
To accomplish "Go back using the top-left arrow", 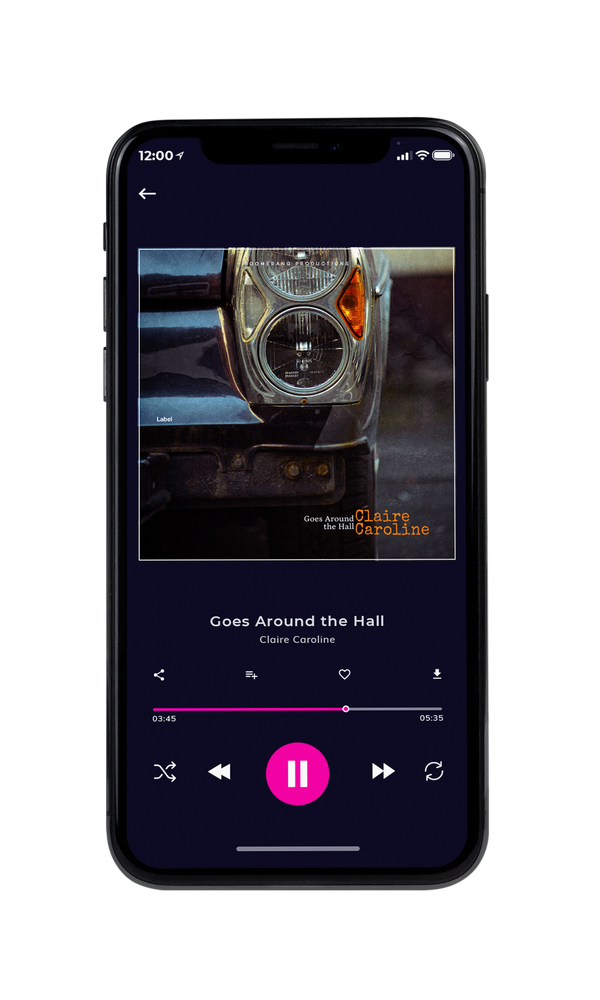I will [x=147, y=193].
